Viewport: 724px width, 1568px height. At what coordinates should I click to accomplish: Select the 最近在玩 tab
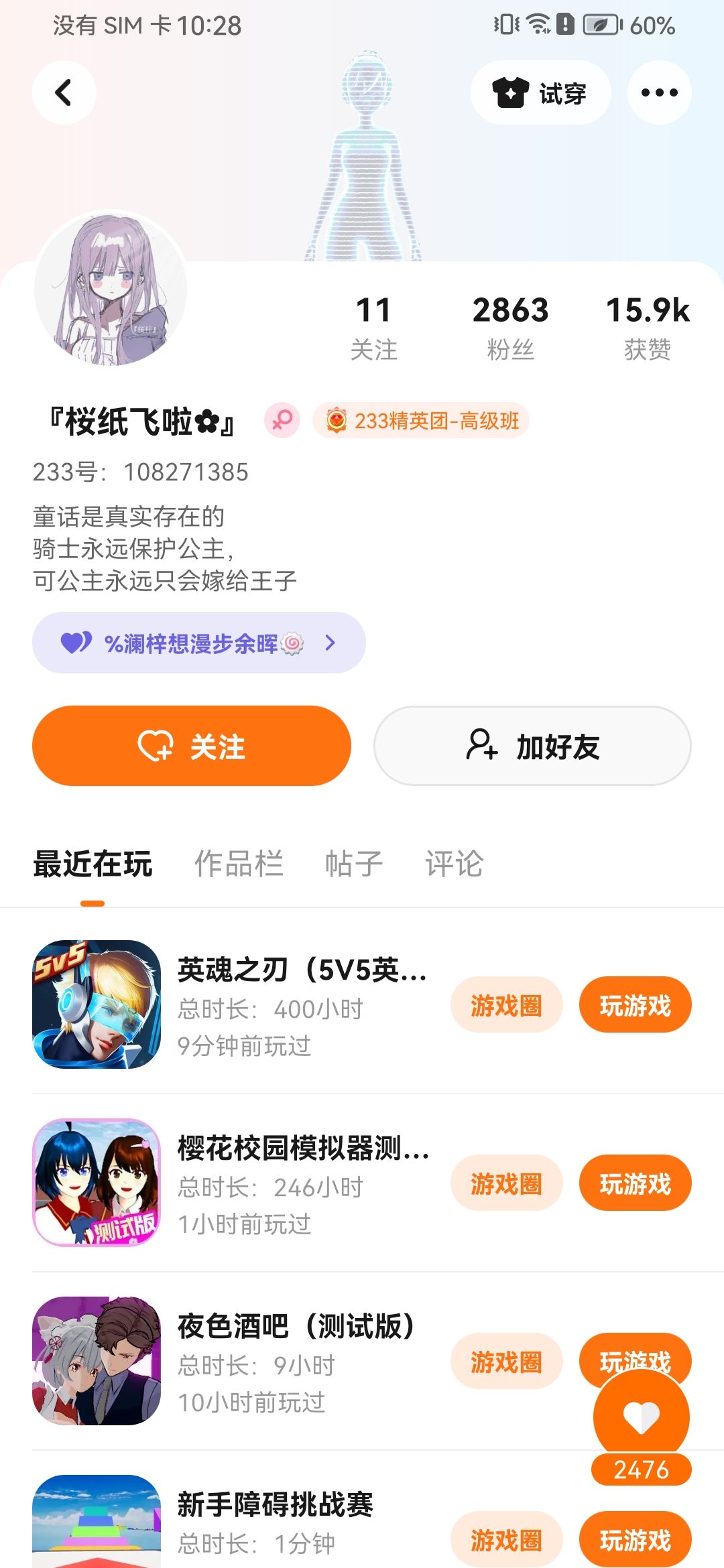(x=93, y=864)
